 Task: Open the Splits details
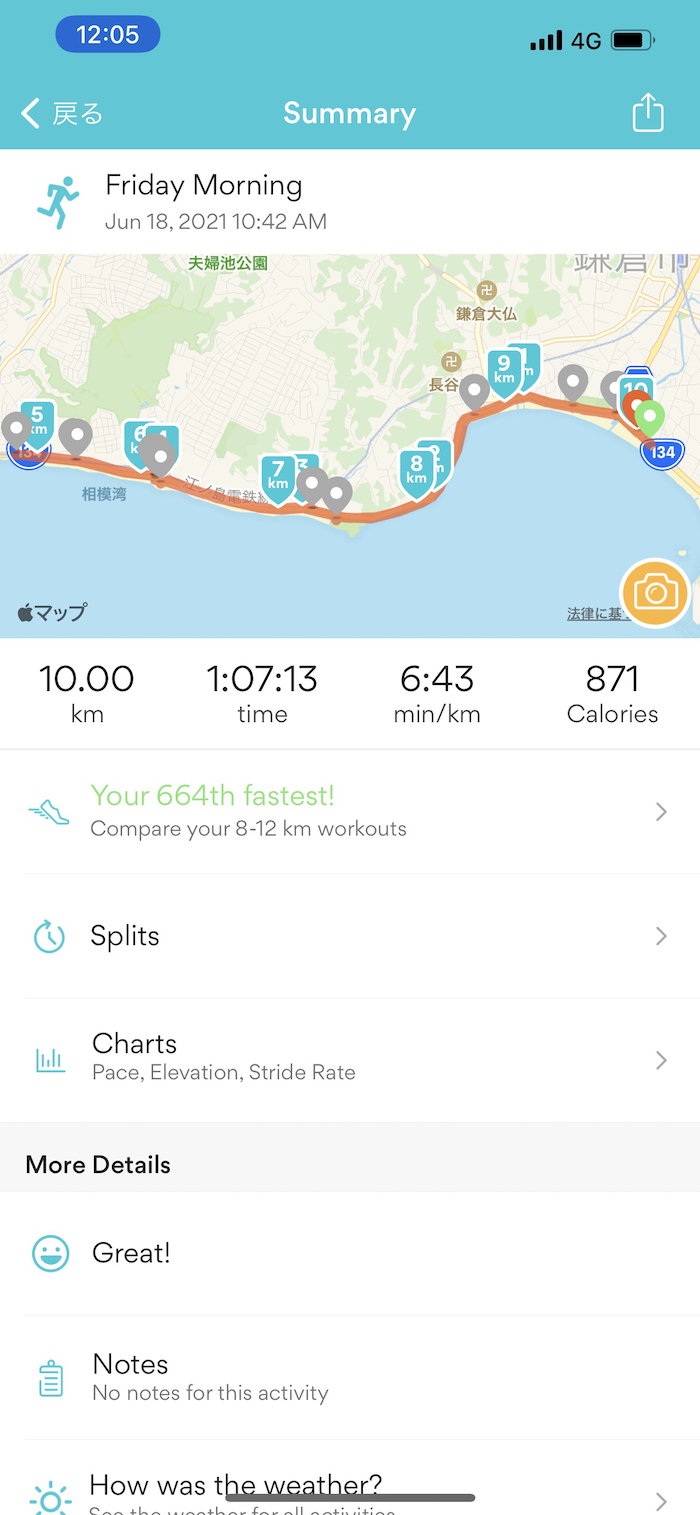click(x=350, y=936)
